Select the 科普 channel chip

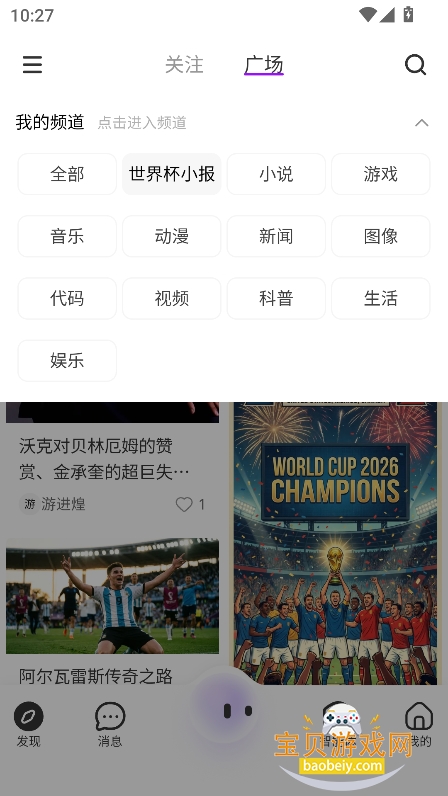(x=276, y=298)
